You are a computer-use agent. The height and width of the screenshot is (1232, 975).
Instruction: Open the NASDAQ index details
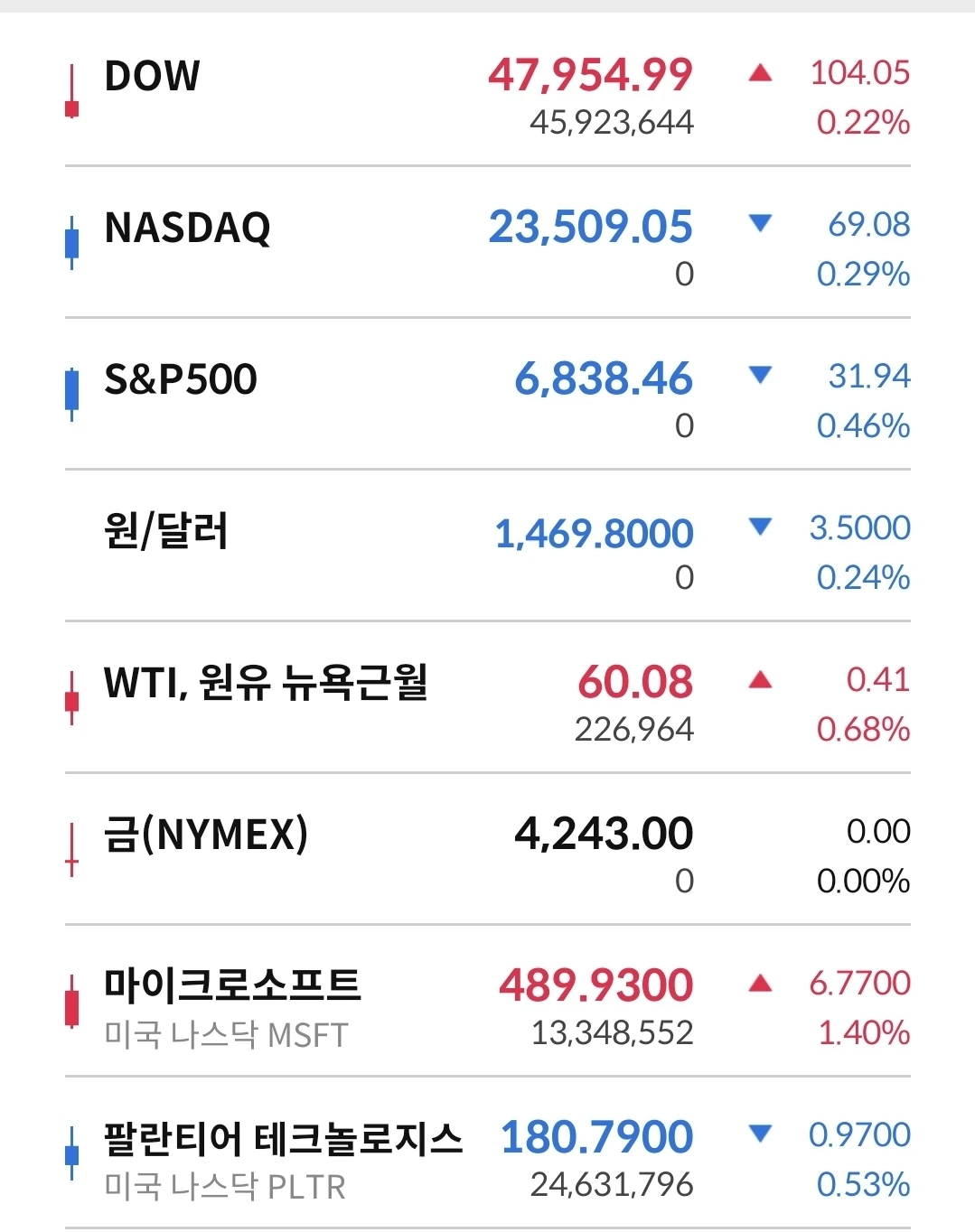point(487,242)
